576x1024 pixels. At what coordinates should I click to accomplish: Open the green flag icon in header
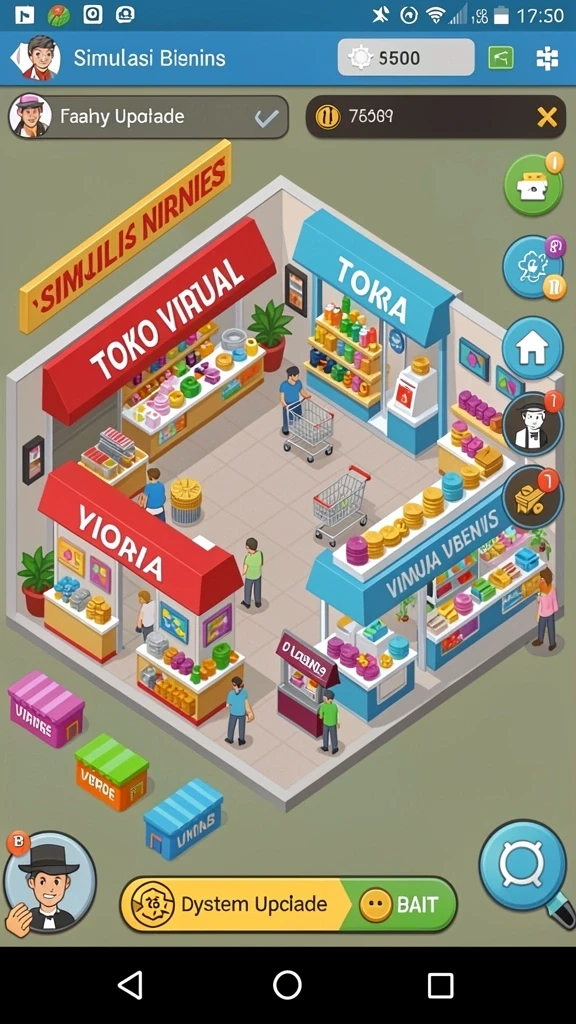tap(501, 58)
